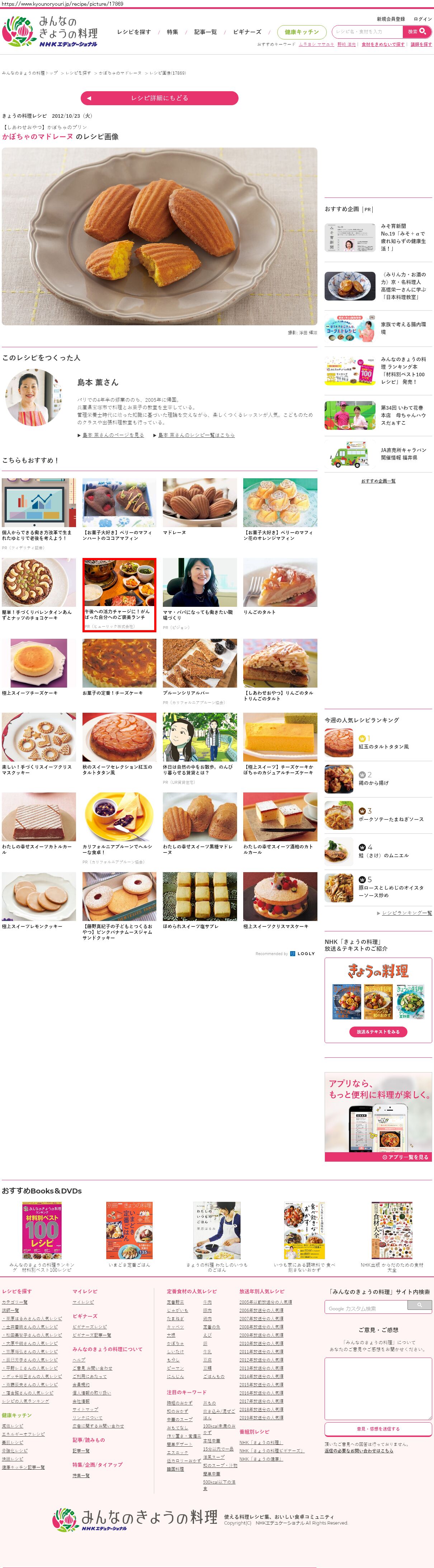Open 島本 薫さんのレシピ一覧はこちら link
Screen dimensions: 434x1568
[196, 435]
